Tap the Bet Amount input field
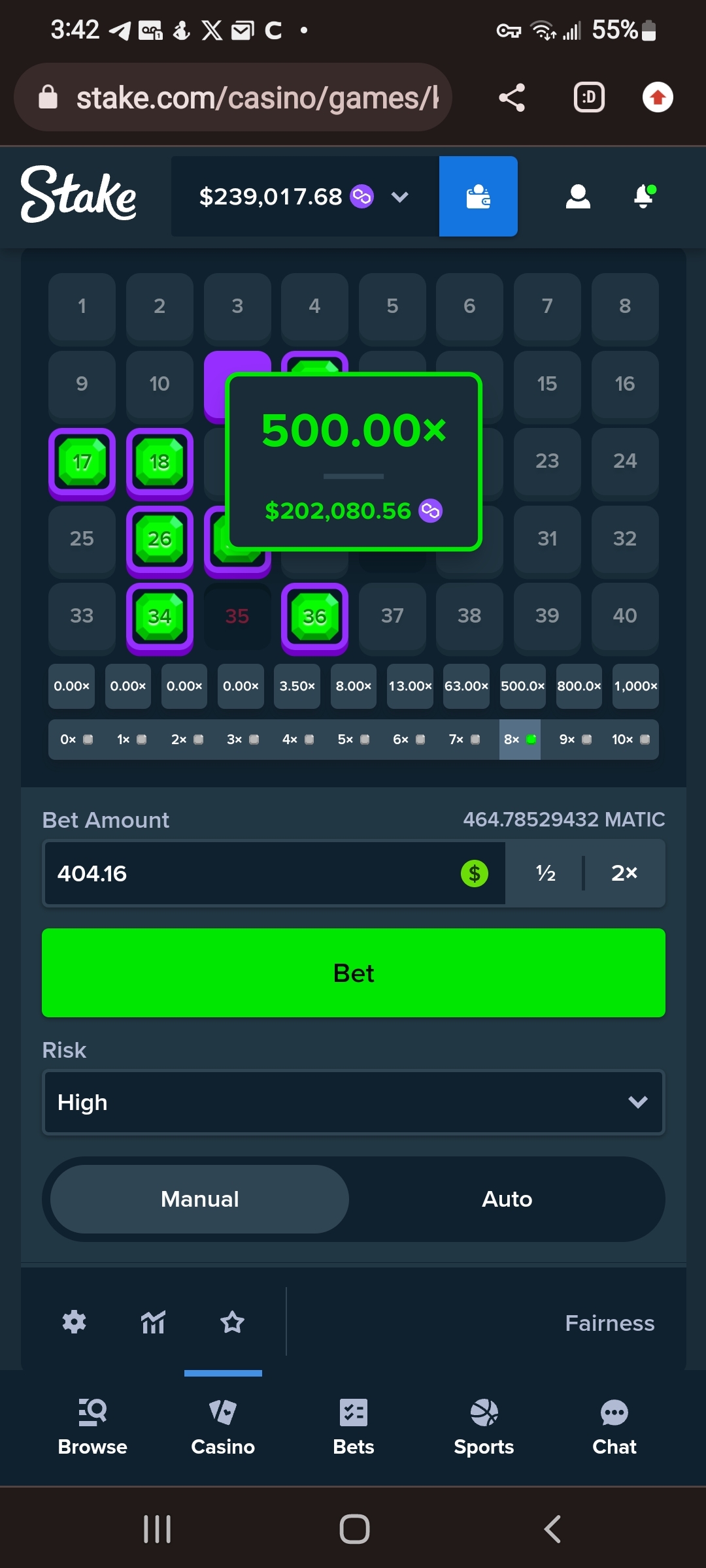Image resolution: width=706 pixels, height=1568 pixels. [x=274, y=874]
